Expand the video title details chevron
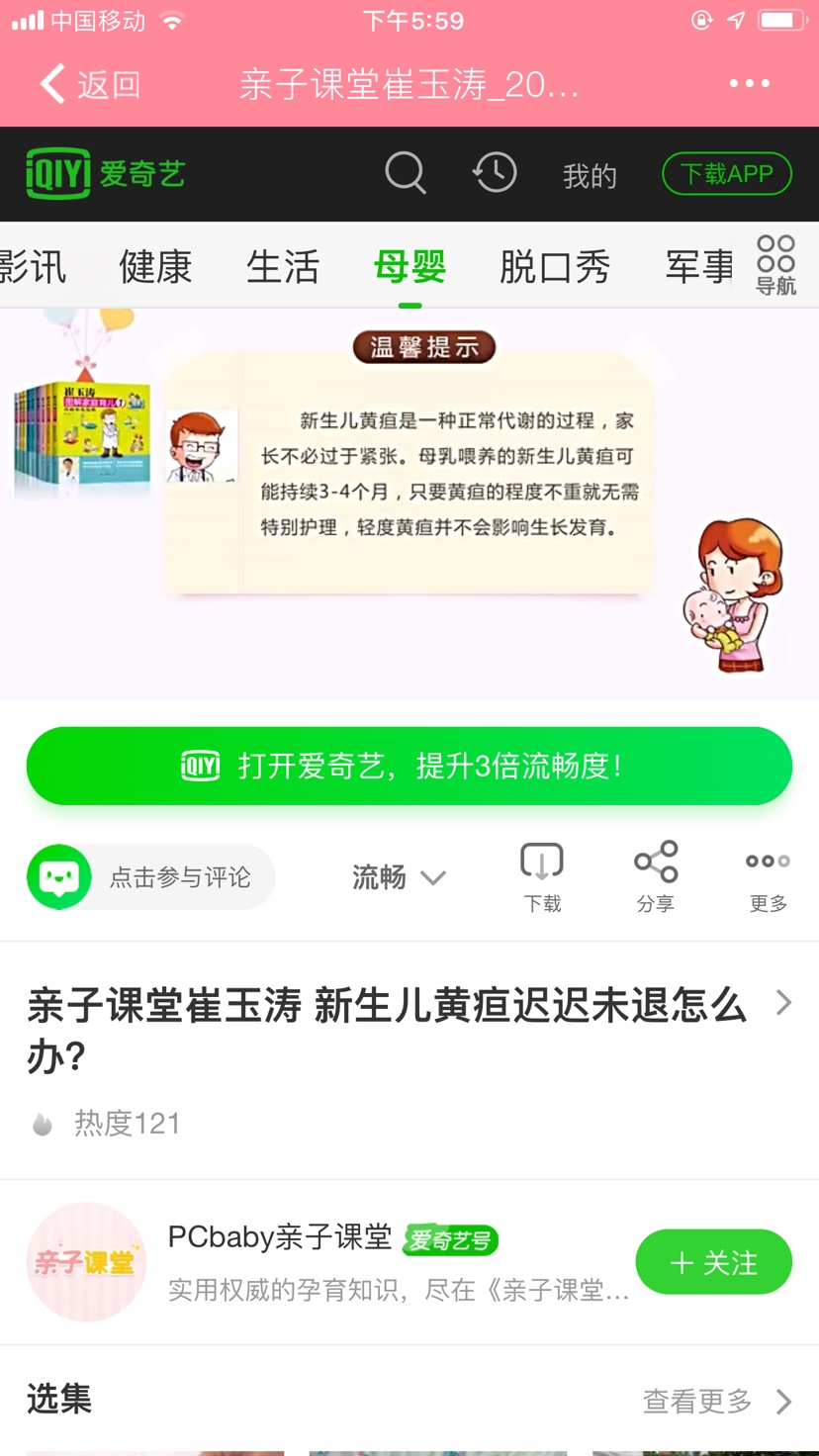819x1456 pixels. coord(783,1003)
